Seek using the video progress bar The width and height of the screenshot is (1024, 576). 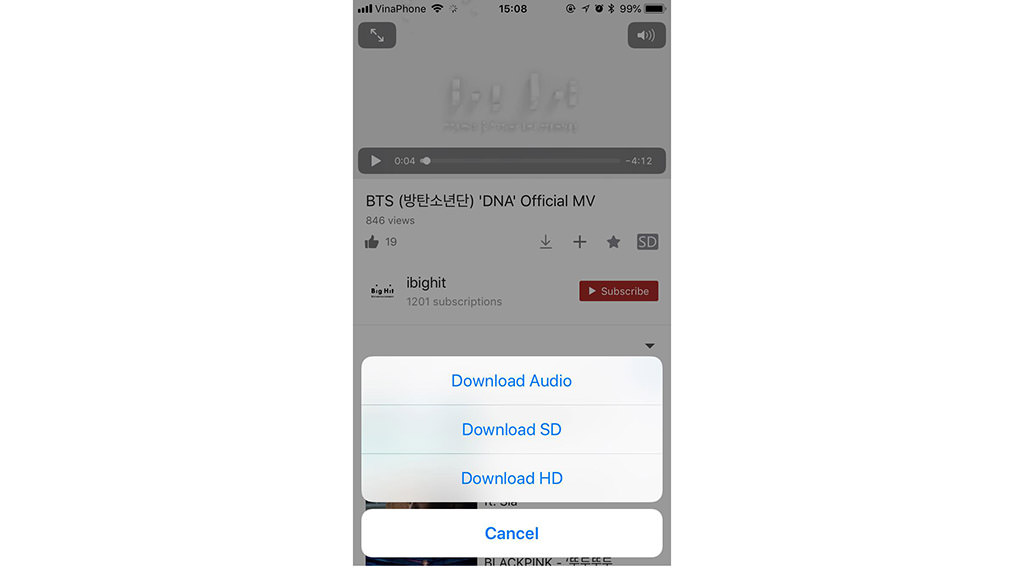[x=520, y=161]
